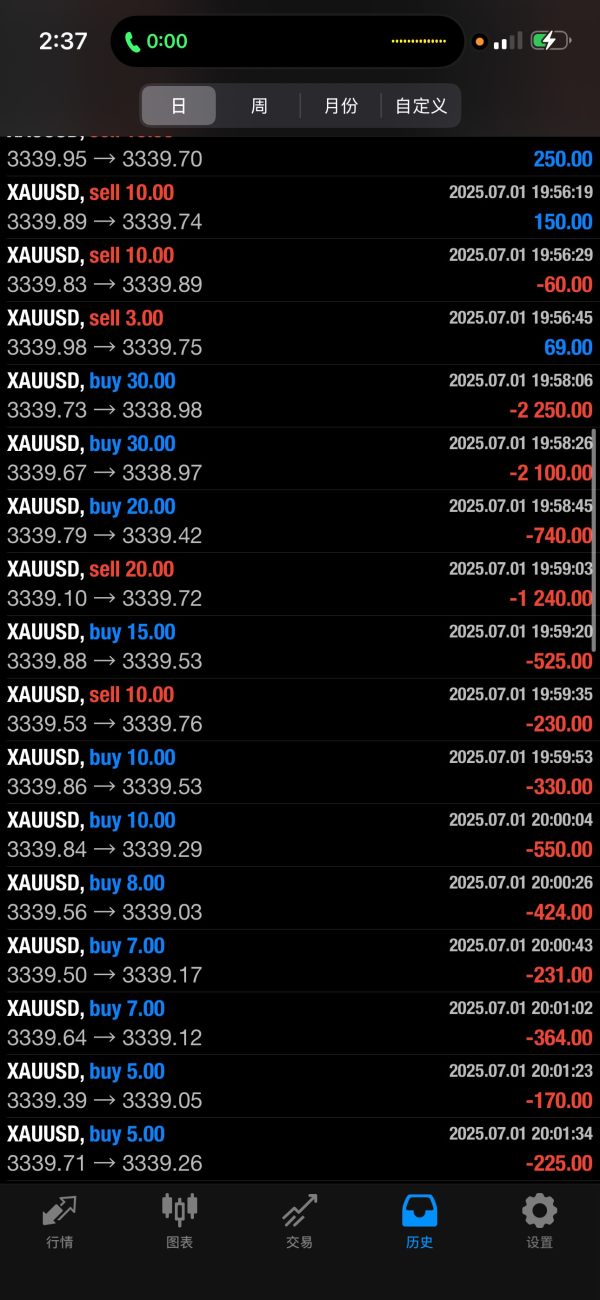Viewport: 600px width, 1300px height.
Task: Open the 设置 settings tab
Action: (x=539, y=1221)
